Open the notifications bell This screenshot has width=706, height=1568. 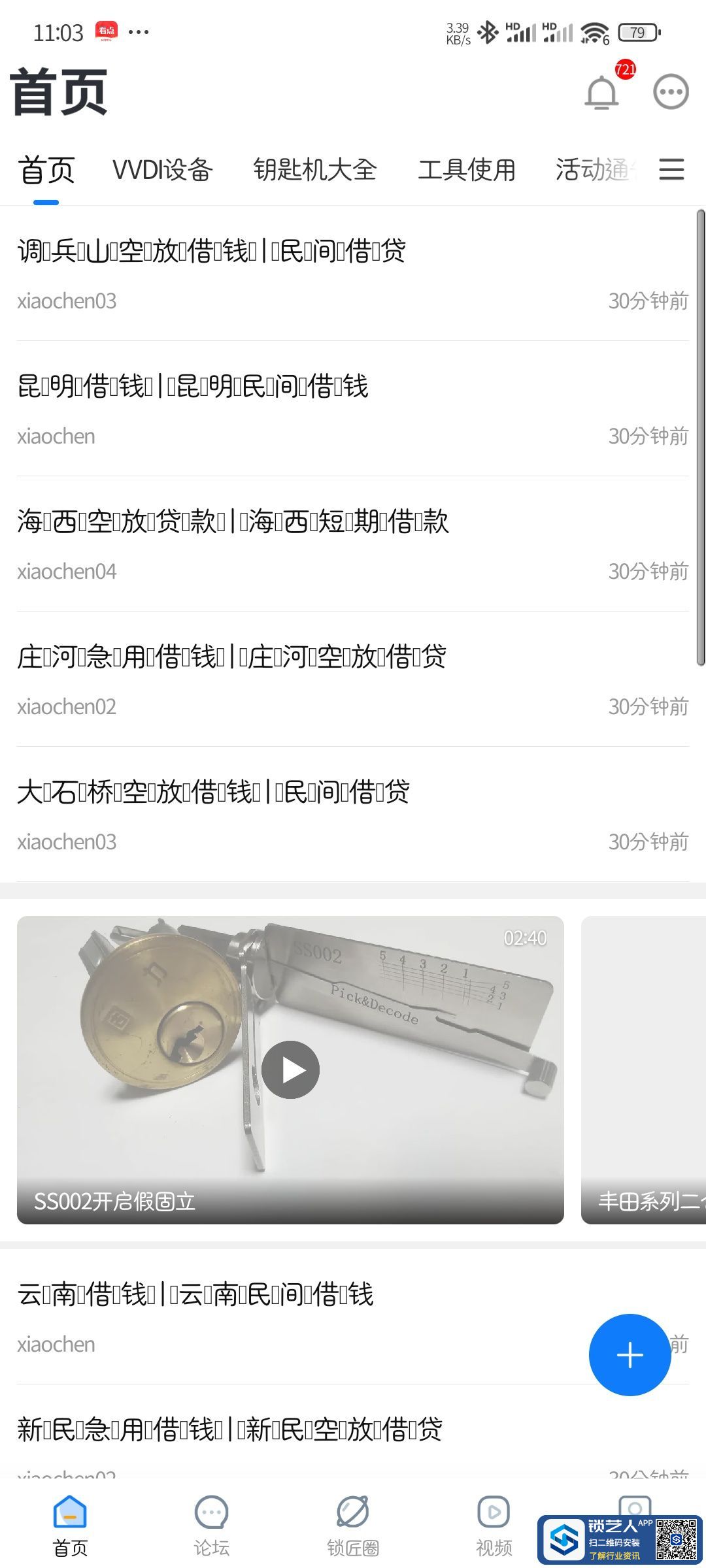[x=601, y=92]
